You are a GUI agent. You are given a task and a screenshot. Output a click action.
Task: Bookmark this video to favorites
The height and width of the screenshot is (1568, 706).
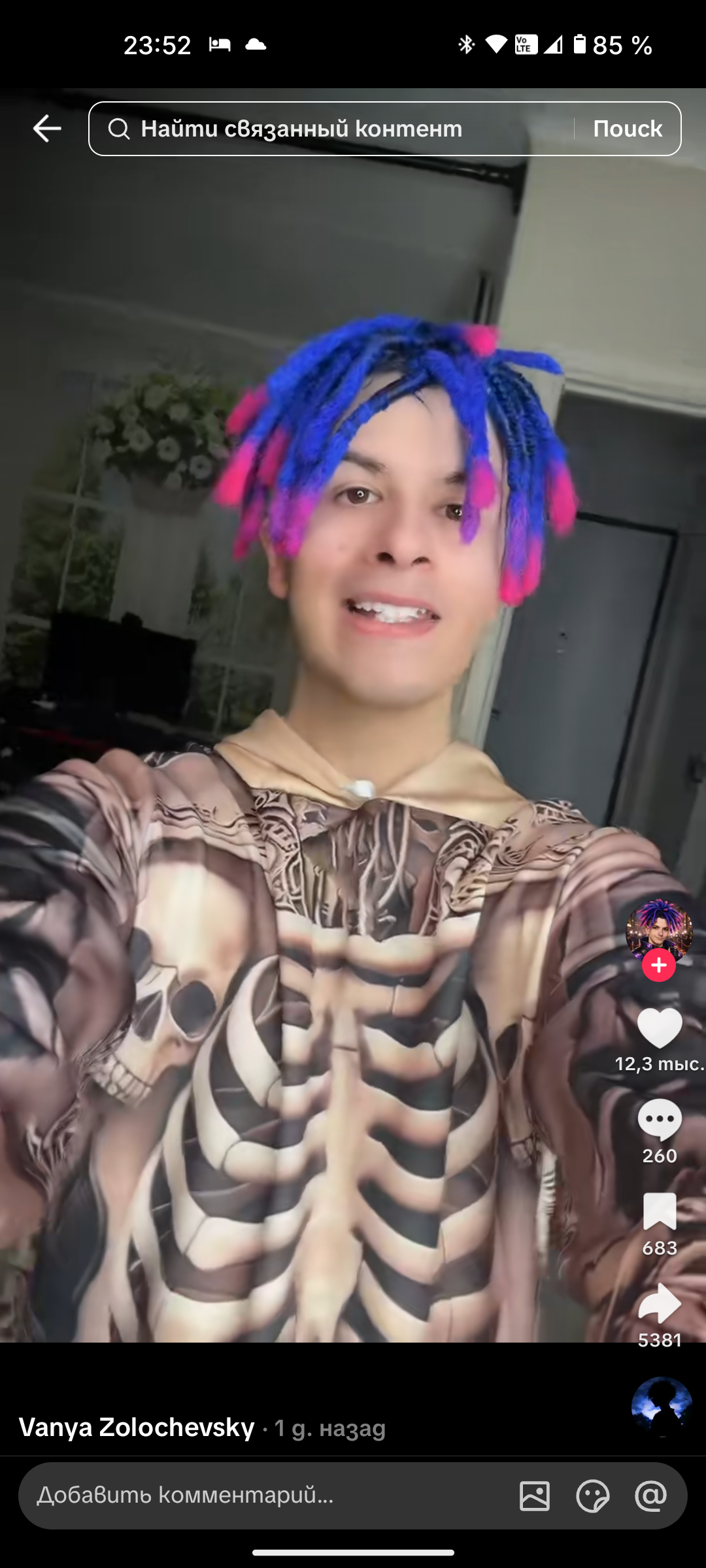pyautogui.click(x=659, y=1211)
